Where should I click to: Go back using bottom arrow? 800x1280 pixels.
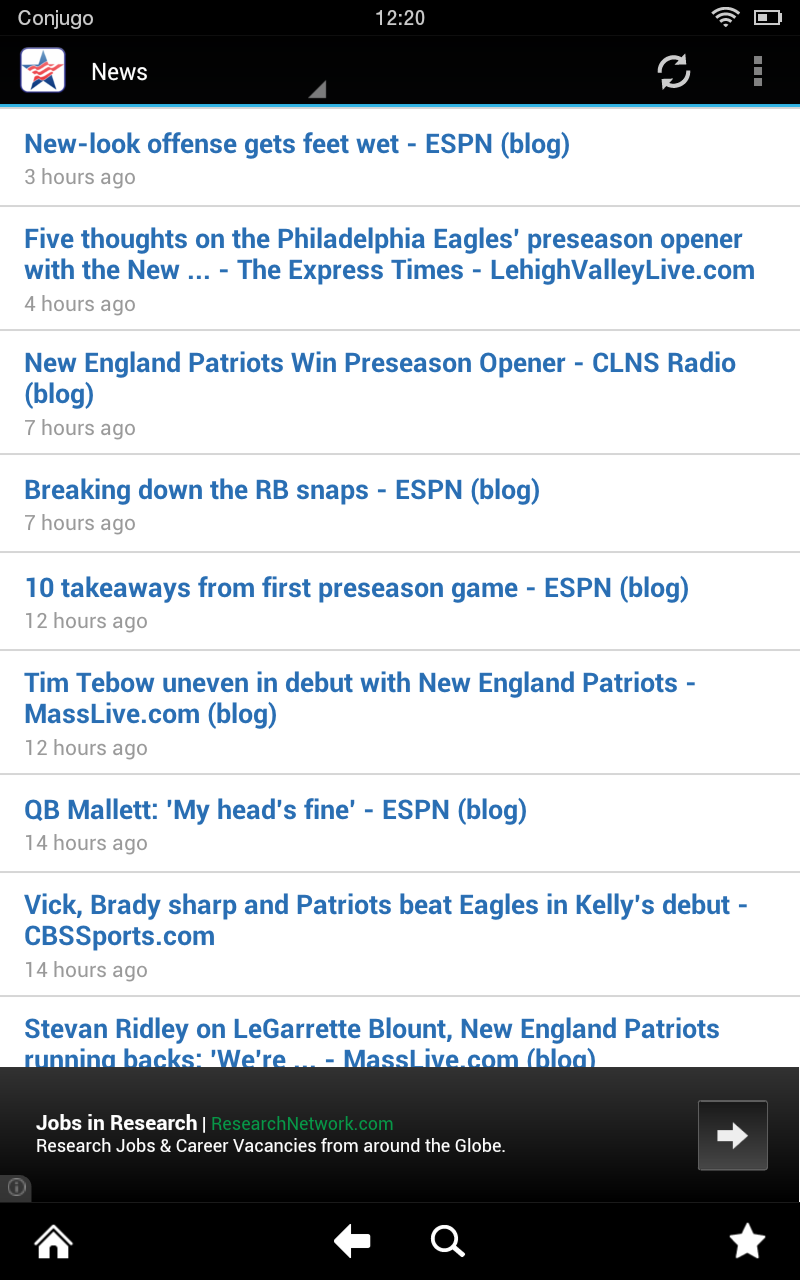(x=352, y=1242)
